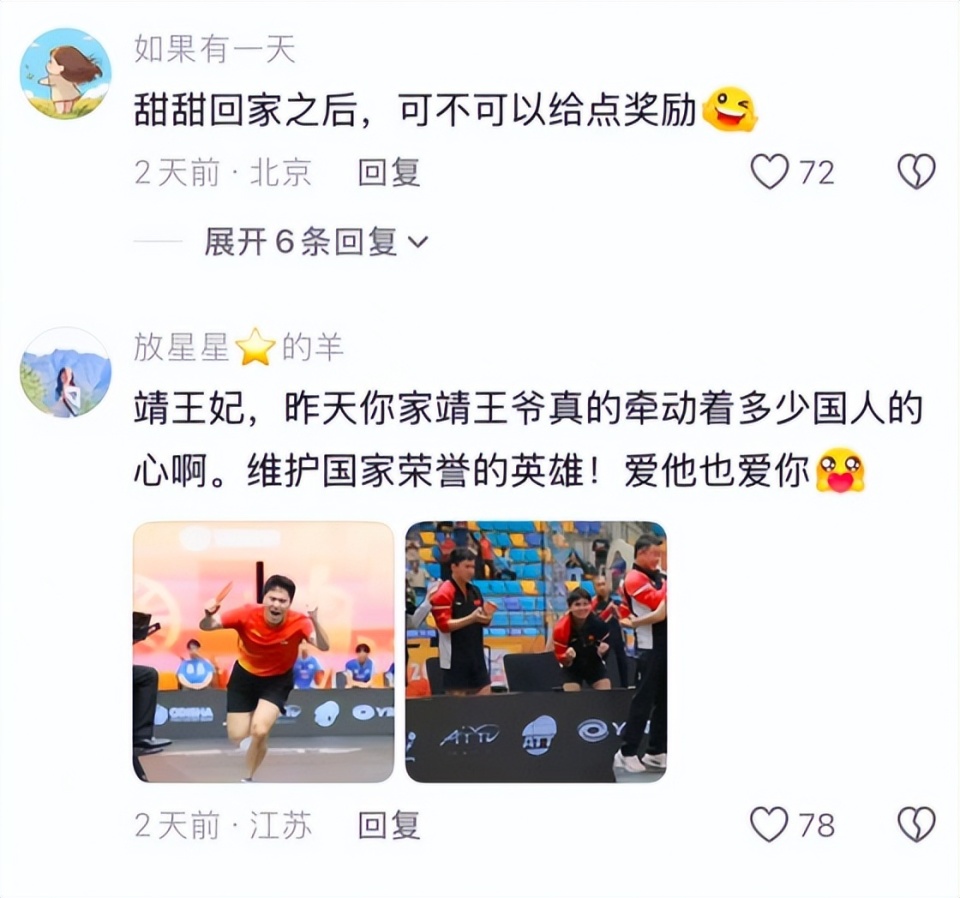Open the team bench photo in comment
Viewport: 960px width, 898px height.
pyautogui.click(x=535, y=651)
